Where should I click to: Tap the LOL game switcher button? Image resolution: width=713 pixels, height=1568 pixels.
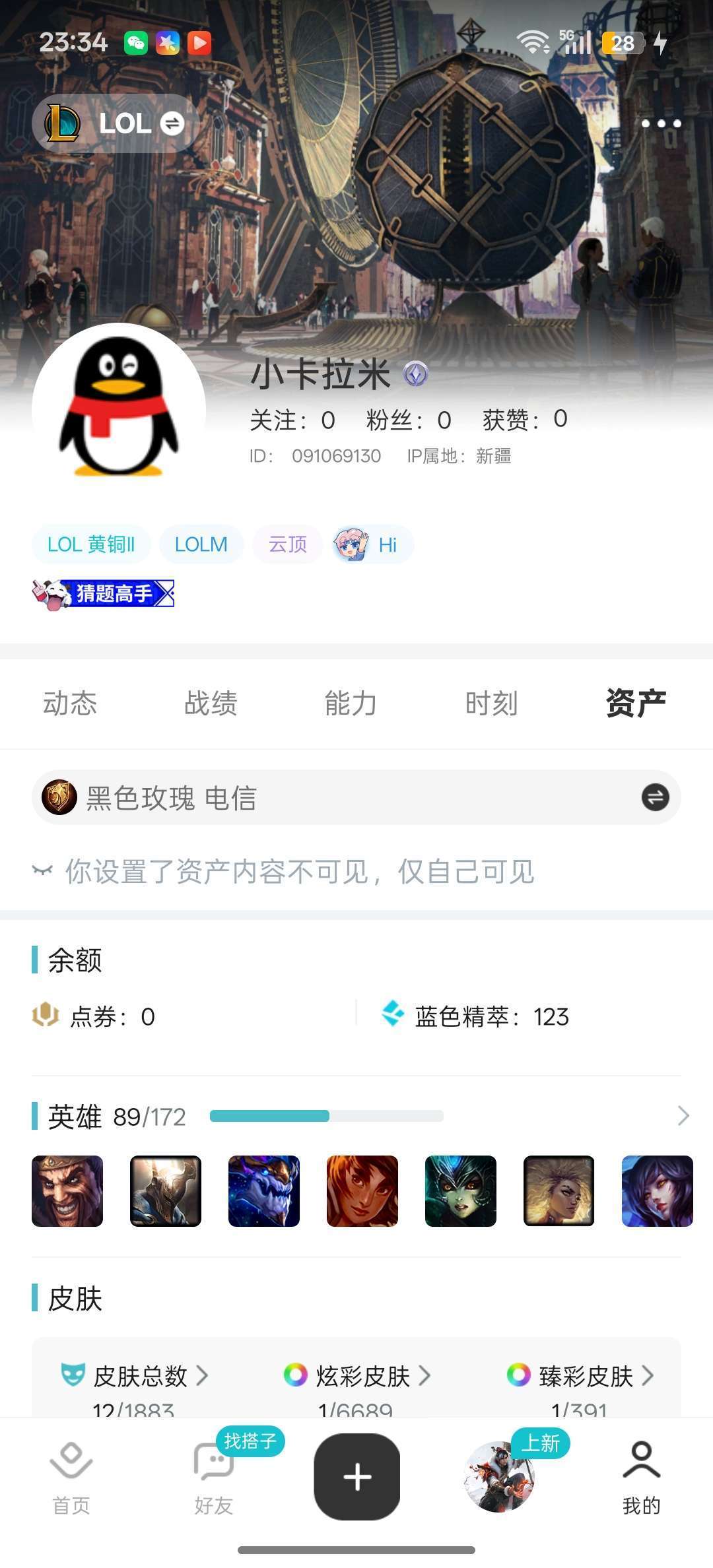pyautogui.click(x=116, y=123)
